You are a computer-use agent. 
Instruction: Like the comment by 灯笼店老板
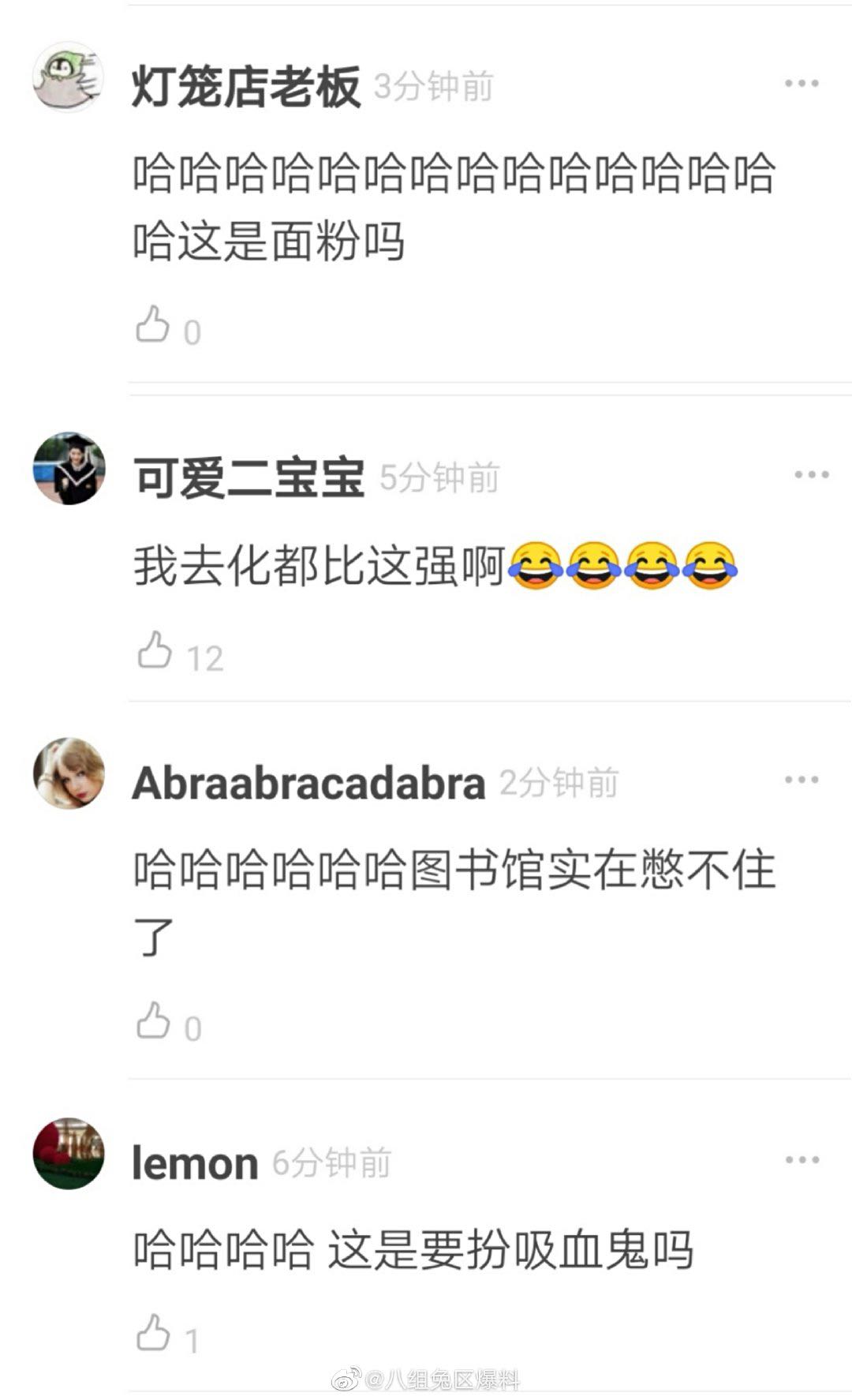tap(153, 324)
